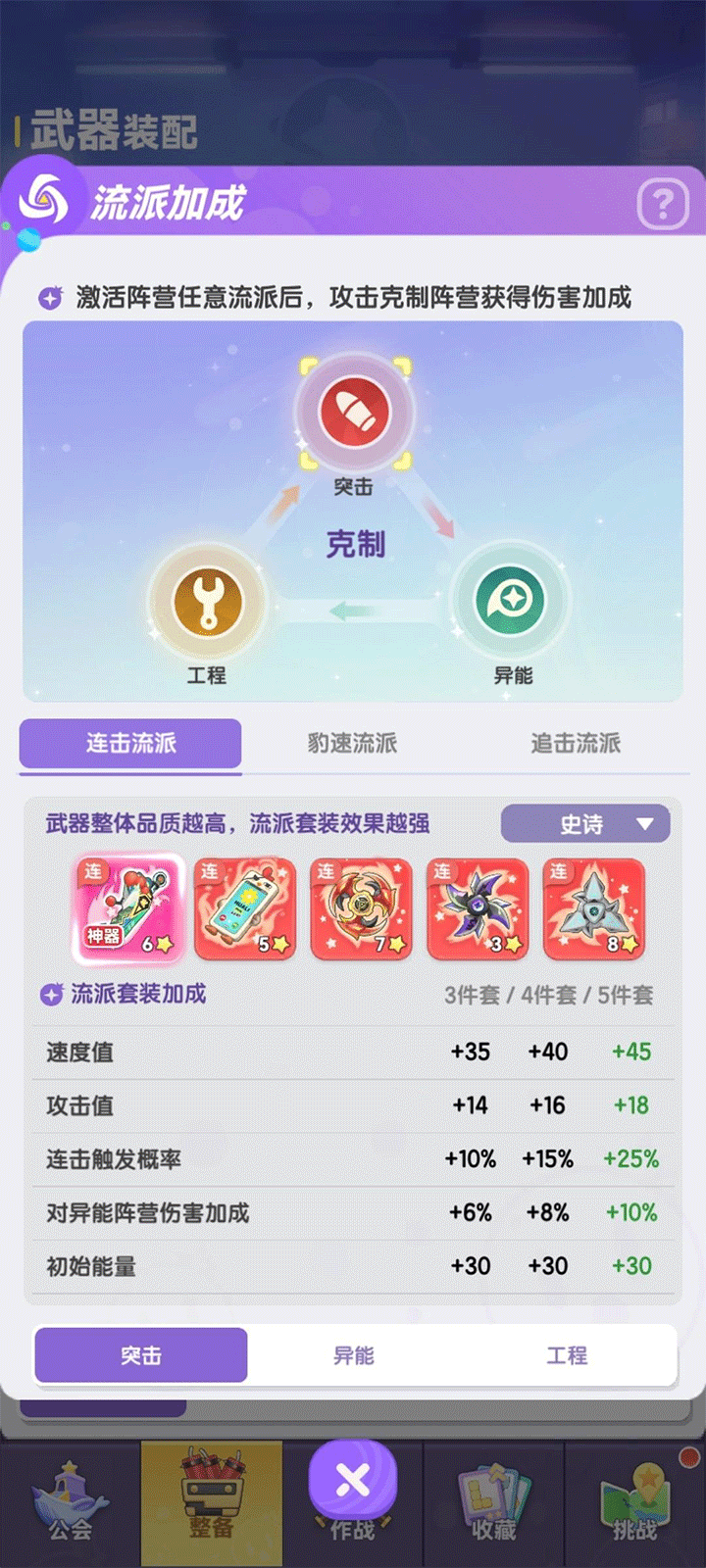Select the 突击 faction in the diagram
The width and height of the screenshot is (706, 1568).
[x=354, y=412]
